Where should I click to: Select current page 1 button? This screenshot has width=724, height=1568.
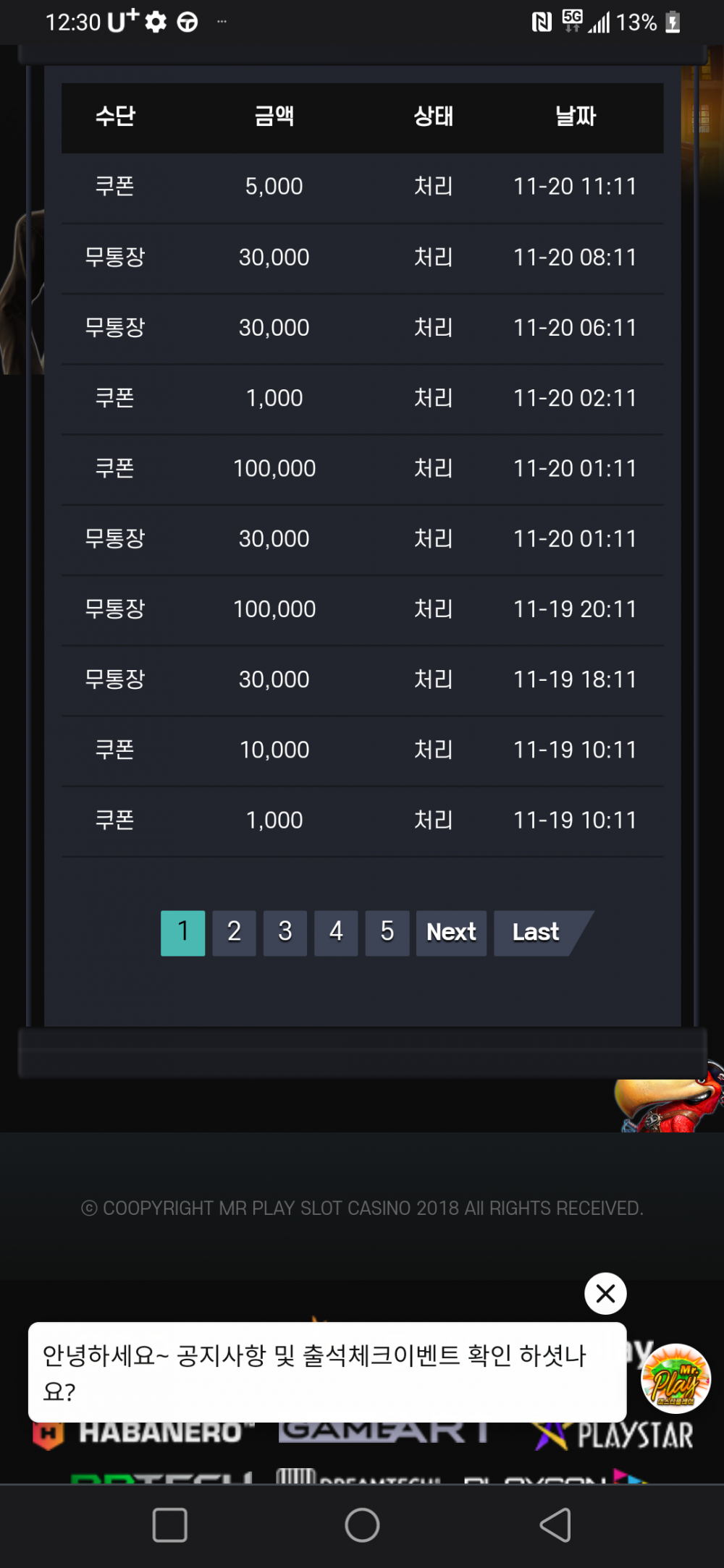click(182, 933)
